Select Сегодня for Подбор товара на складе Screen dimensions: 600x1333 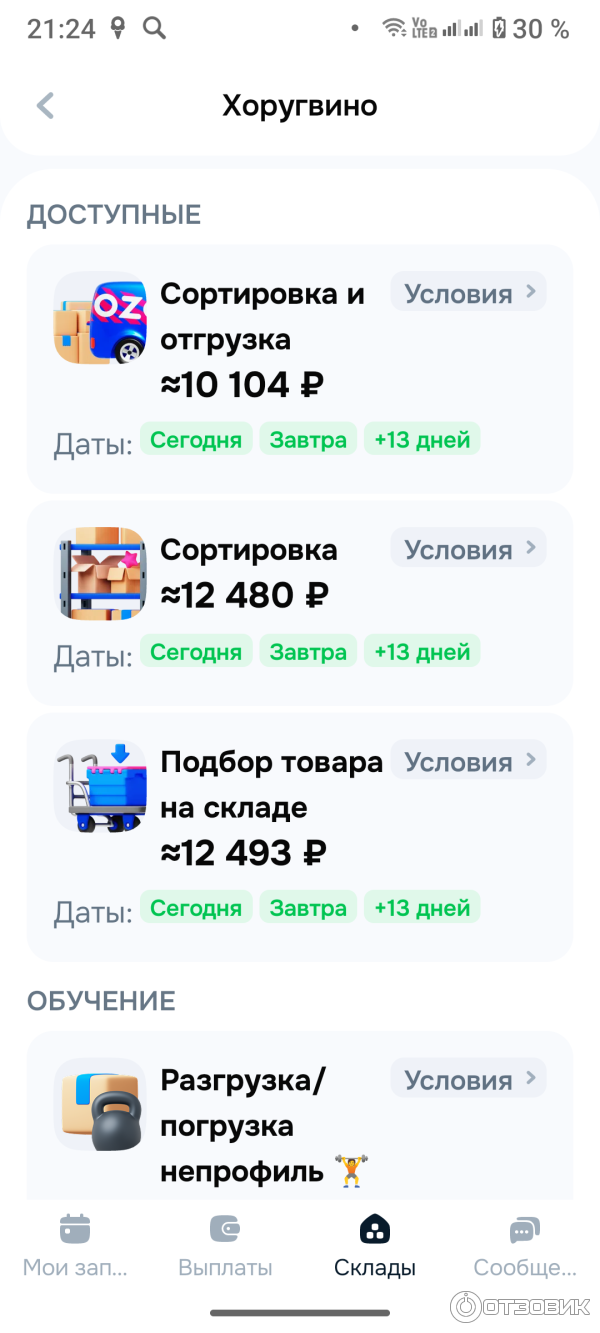point(196,908)
